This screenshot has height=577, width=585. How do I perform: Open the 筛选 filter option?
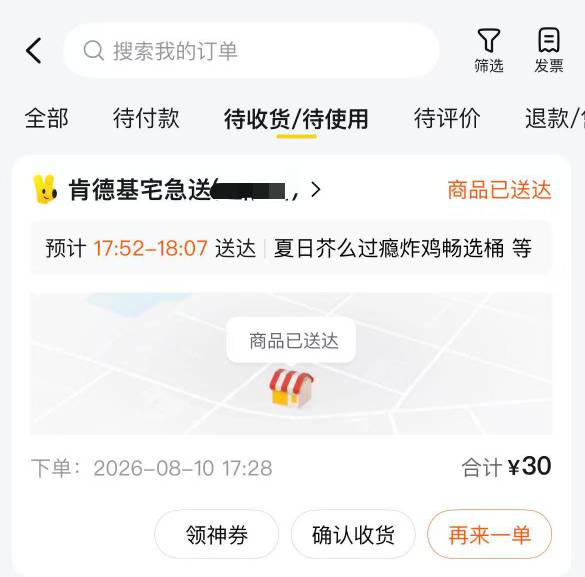click(x=489, y=51)
